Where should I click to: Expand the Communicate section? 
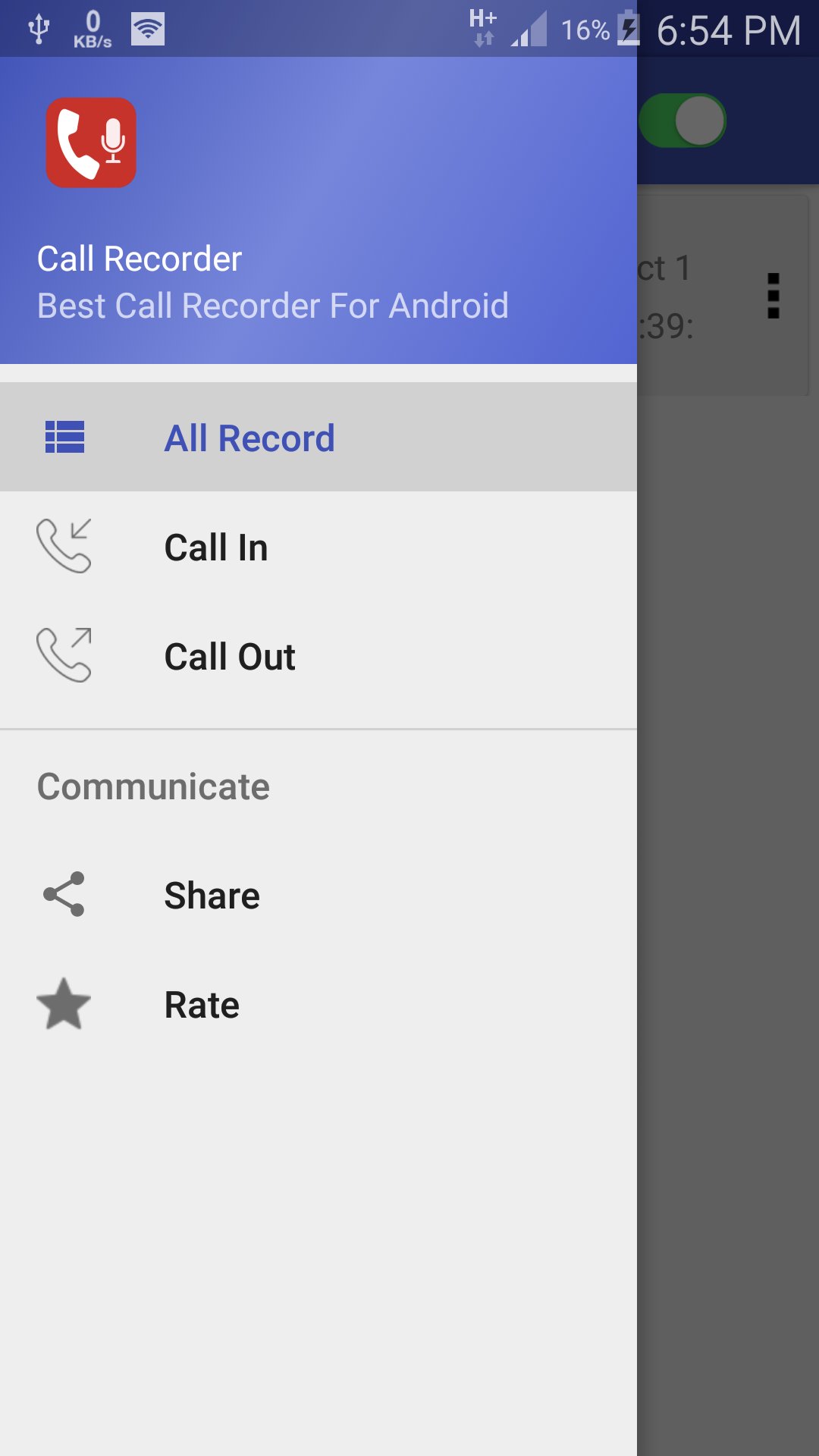pos(154,786)
